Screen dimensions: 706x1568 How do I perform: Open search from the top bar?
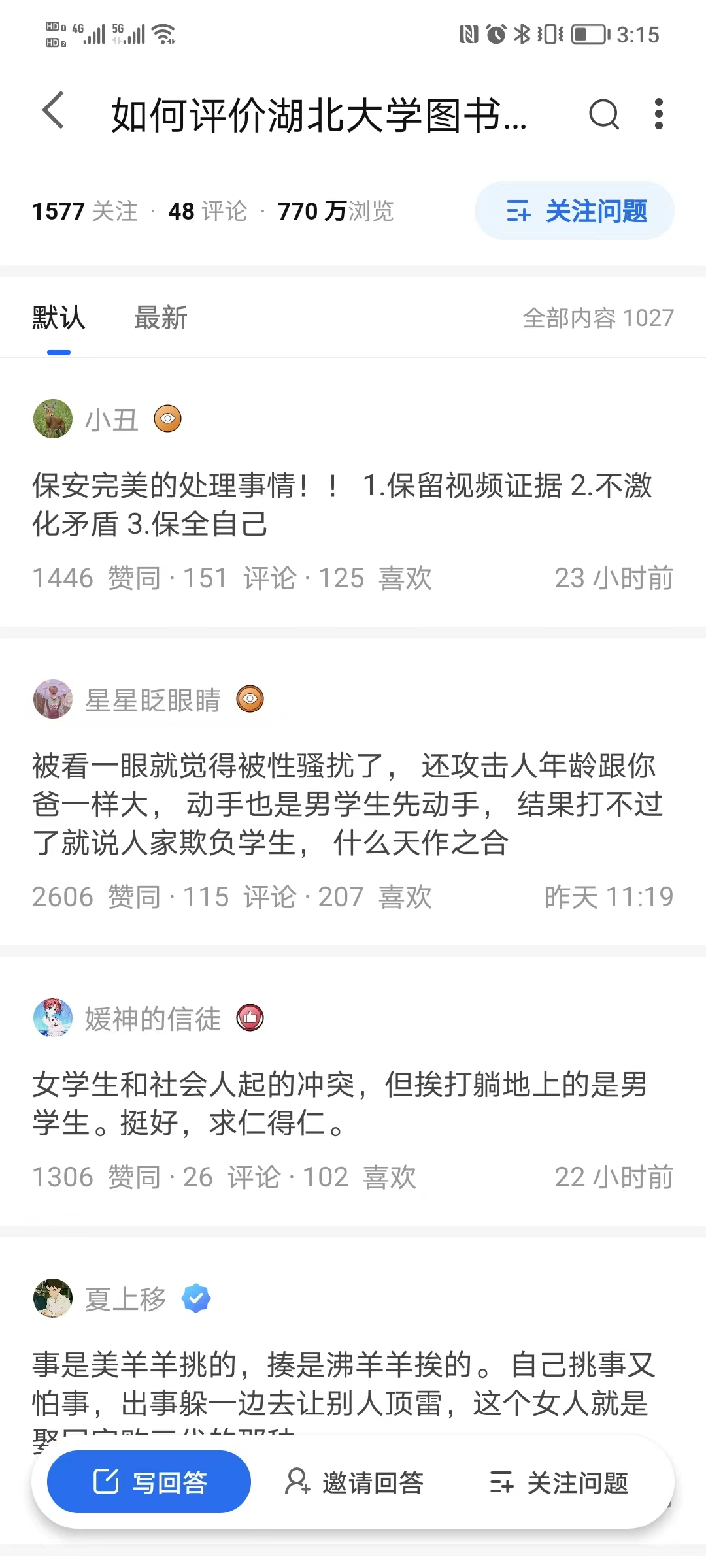603,115
